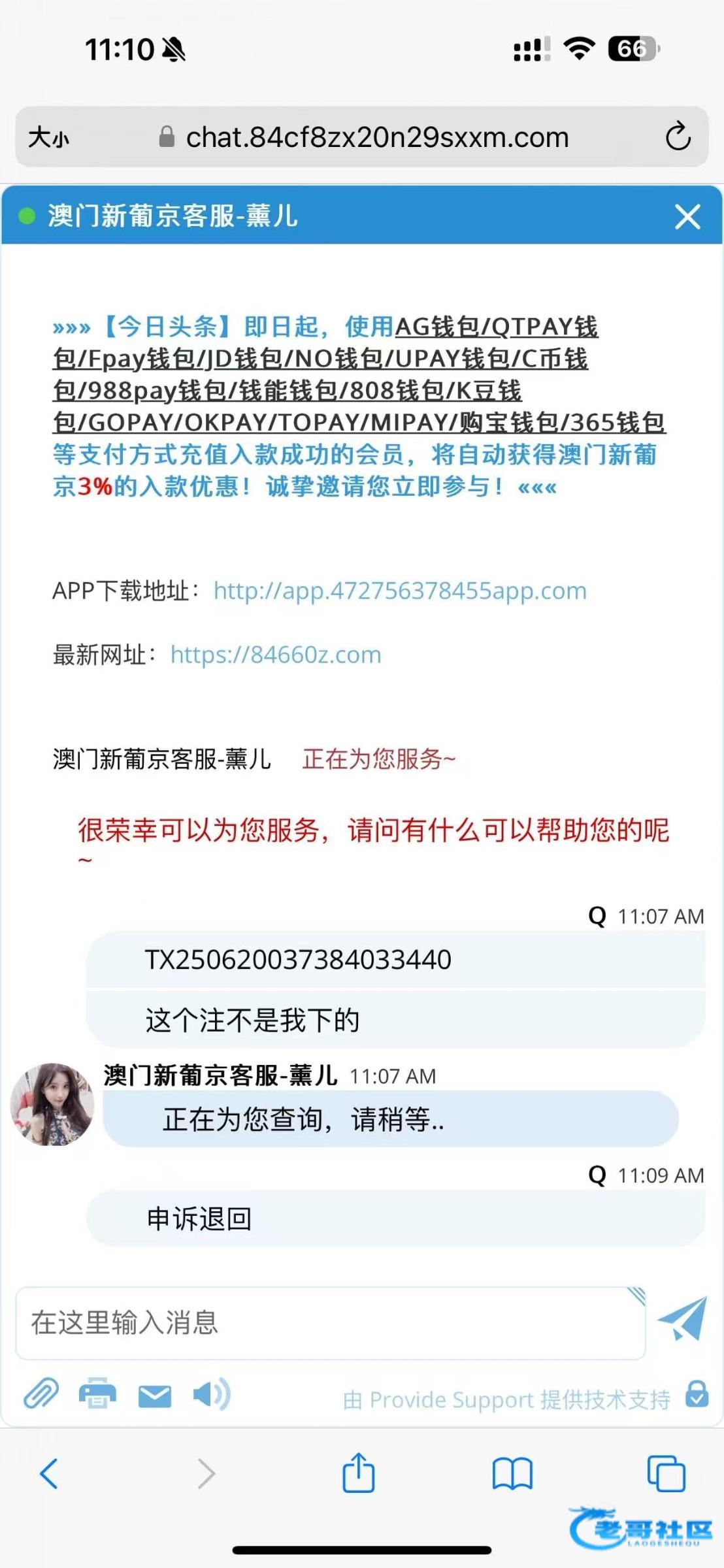Tap the browser address bar URL

click(x=377, y=137)
